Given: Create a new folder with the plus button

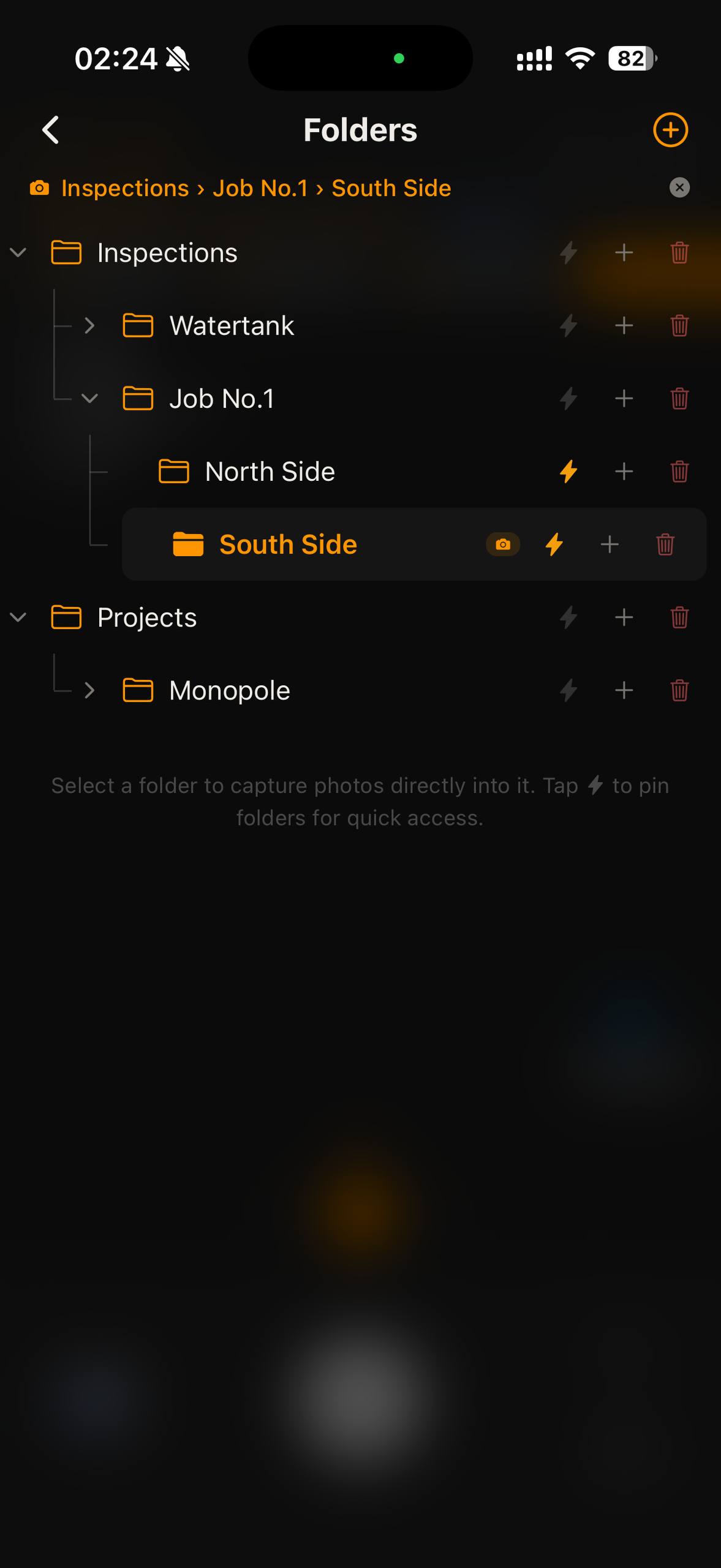Looking at the screenshot, I should coord(671,129).
